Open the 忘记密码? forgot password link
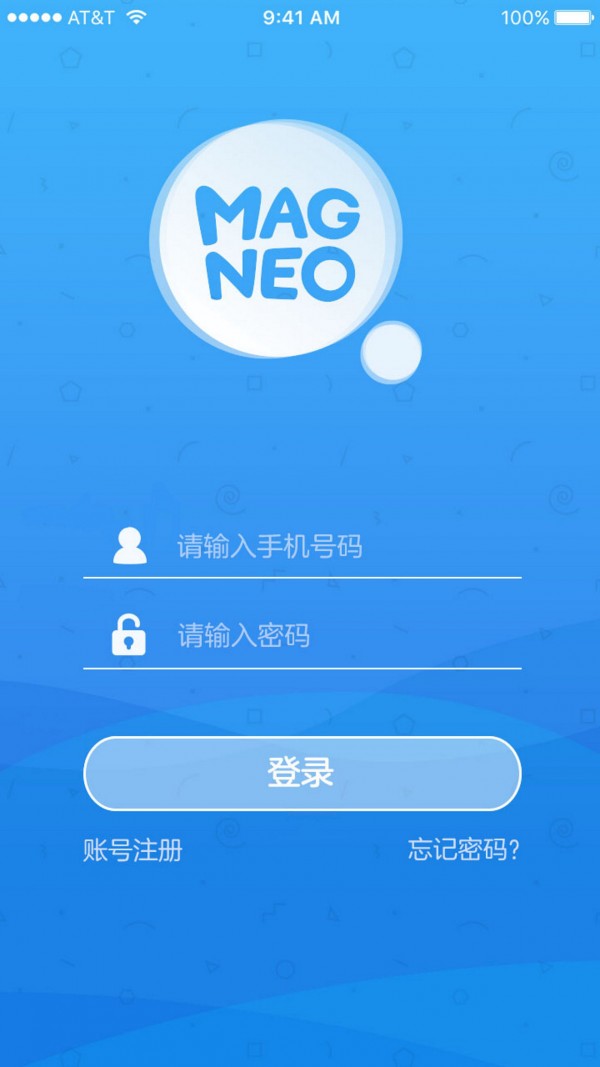This screenshot has width=600, height=1067. [464, 851]
